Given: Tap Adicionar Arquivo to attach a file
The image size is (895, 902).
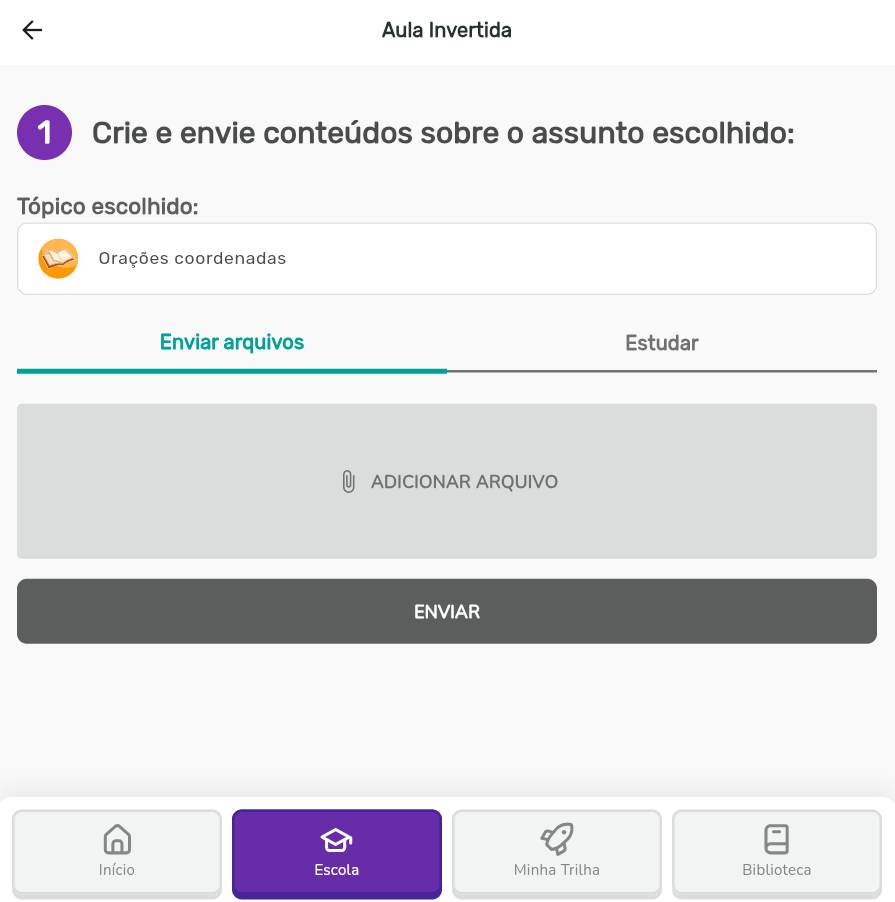Looking at the screenshot, I should click(x=447, y=482).
